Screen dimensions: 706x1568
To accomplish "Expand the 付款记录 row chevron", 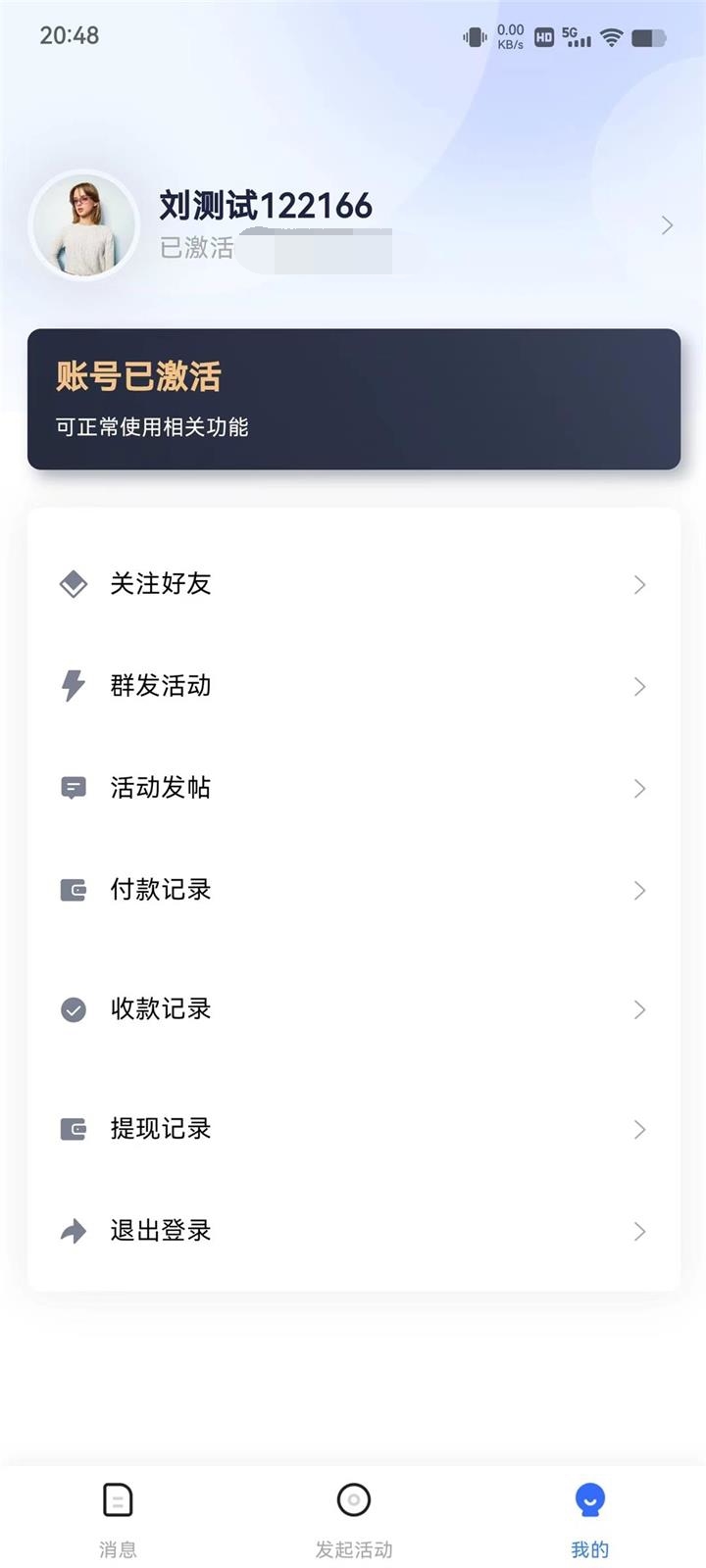I will [639, 890].
